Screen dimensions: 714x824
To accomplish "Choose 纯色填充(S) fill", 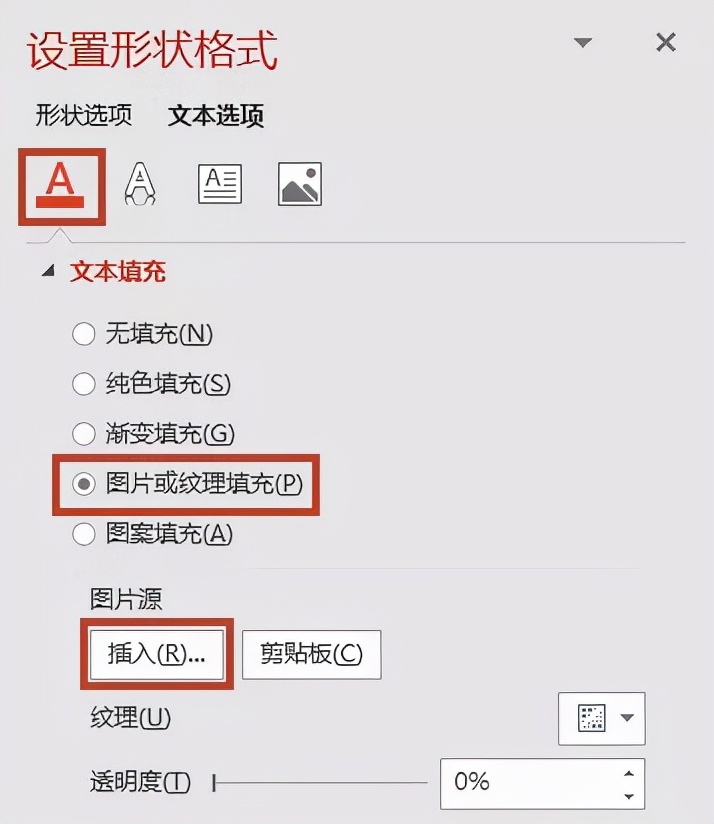I will (x=83, y=383).
